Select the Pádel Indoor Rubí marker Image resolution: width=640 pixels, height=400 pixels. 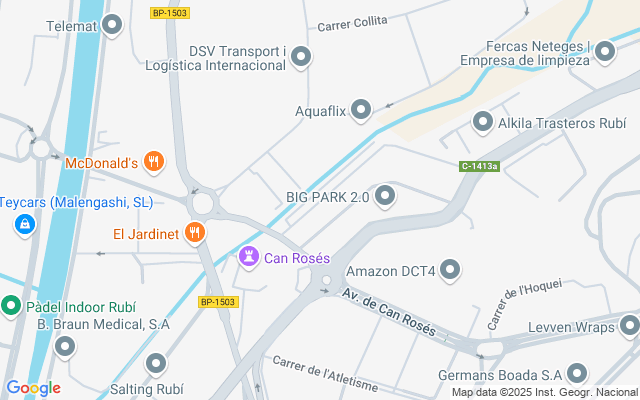pyautogui.click(x=12, y=305)
